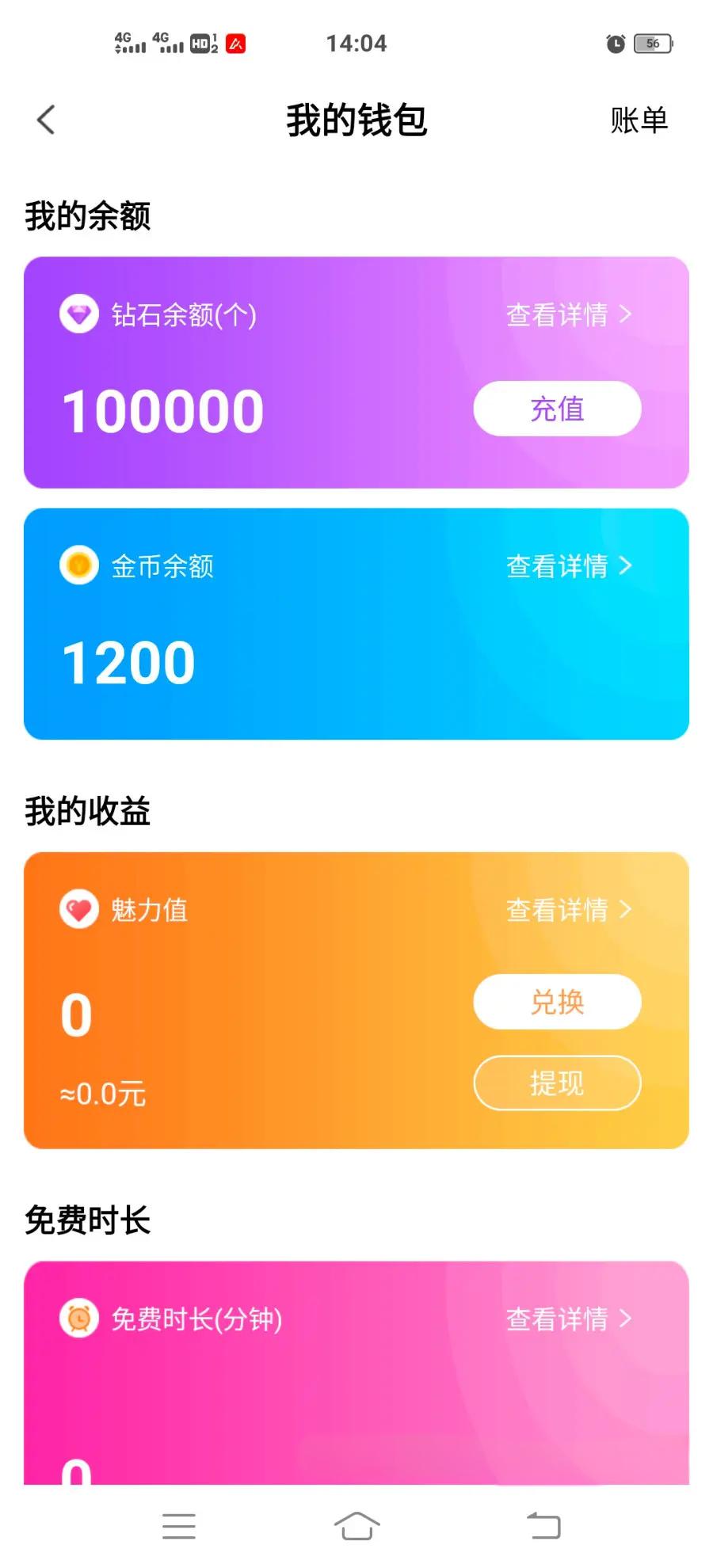Go back using the top-left arrow
The image size is (713, 1568).
click(46, 120)
